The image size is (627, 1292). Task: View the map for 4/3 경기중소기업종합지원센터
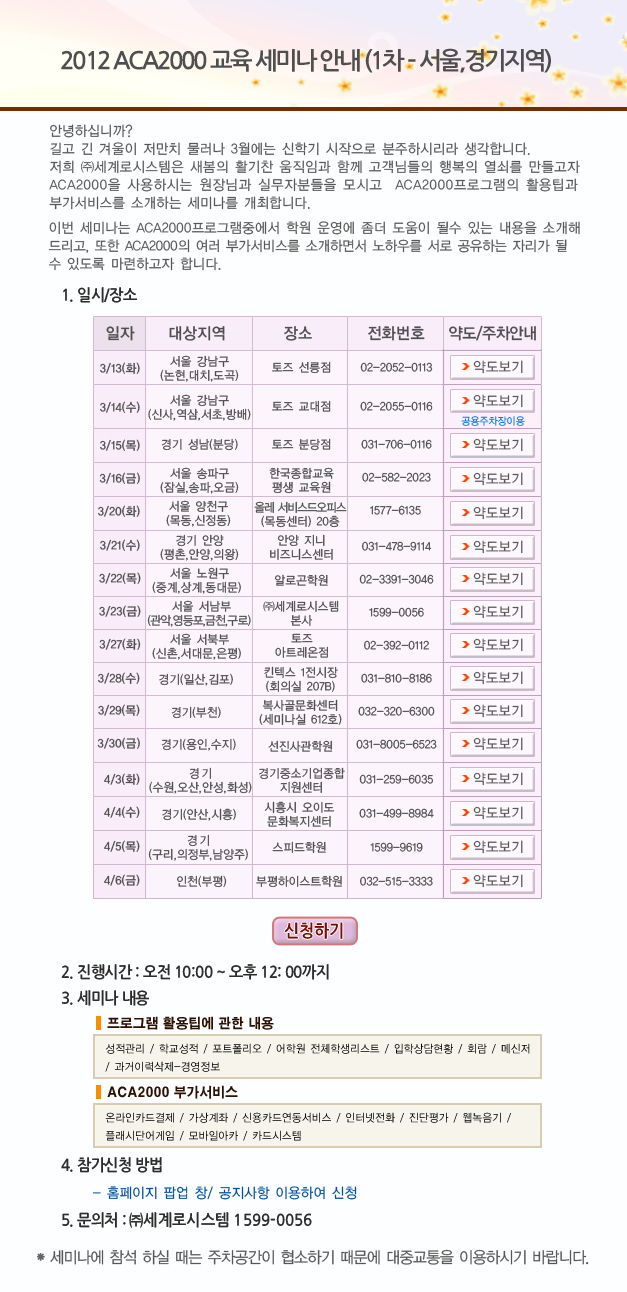point(492,779)
